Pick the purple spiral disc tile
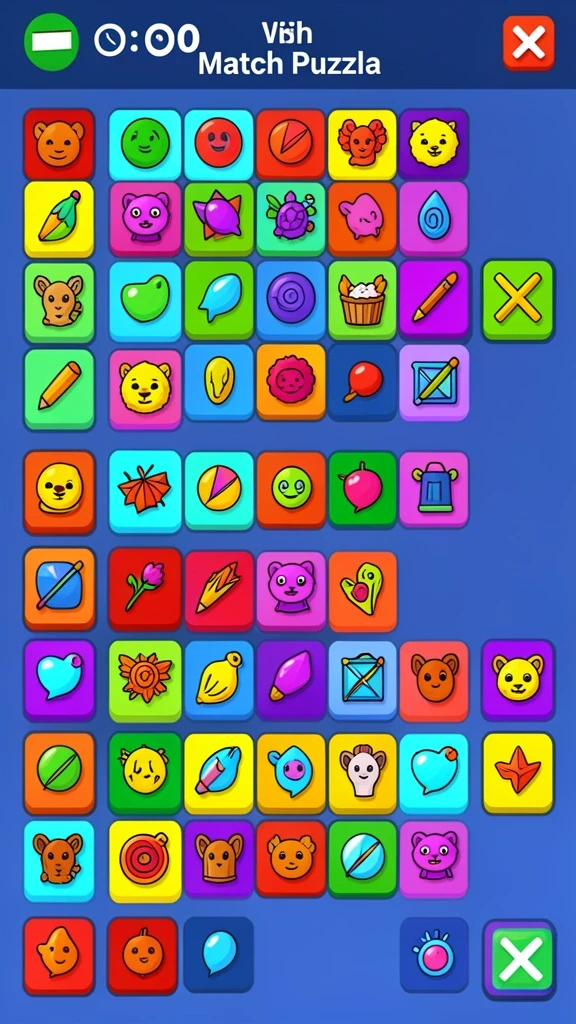The image size is (576, 1024). (x=291, y=300)
